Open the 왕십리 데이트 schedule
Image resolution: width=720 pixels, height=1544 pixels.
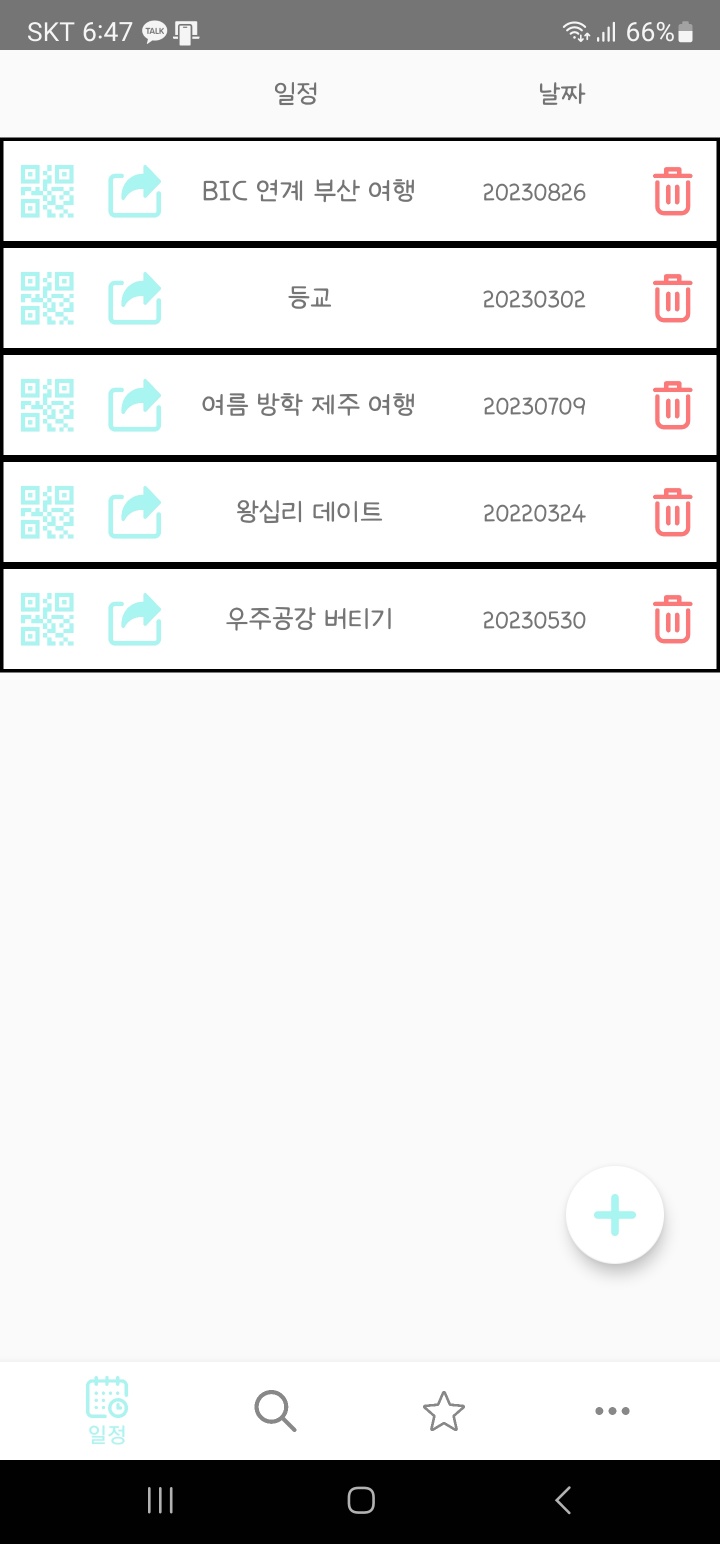pyautogui.click(x=308, y=513)
